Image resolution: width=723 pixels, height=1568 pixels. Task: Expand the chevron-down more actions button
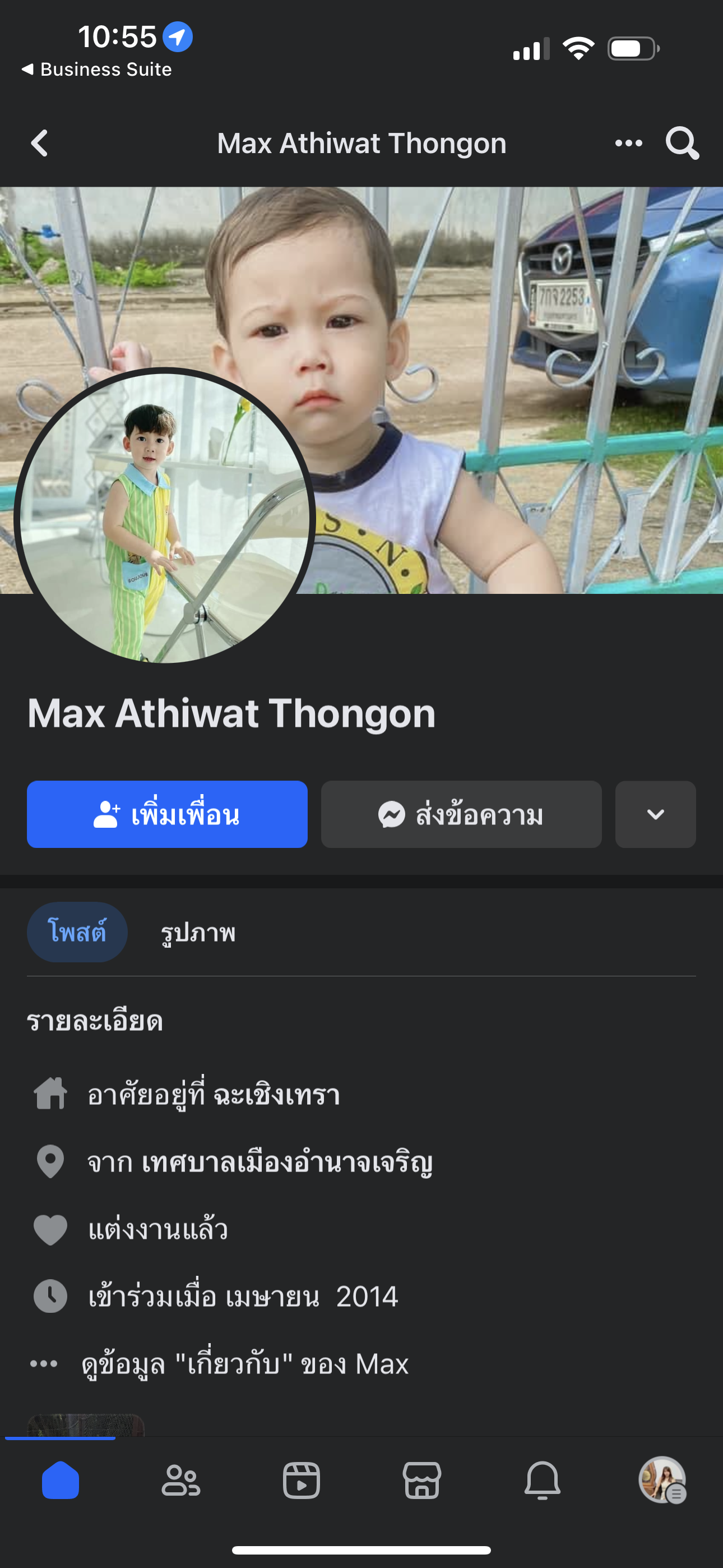(x=655, y=814)
